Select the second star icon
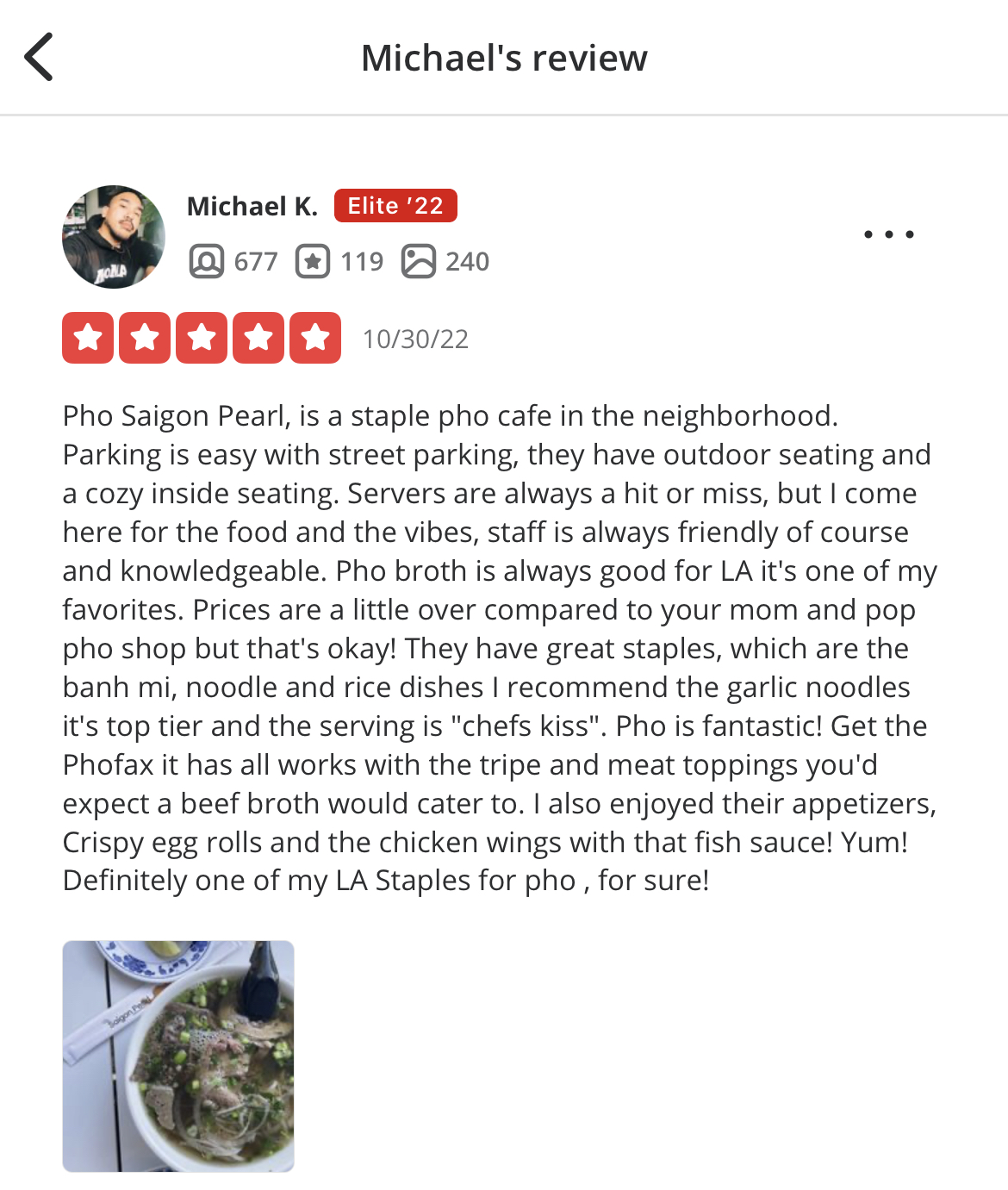Screen dimensions: 1008x1190 coord(146,337)
